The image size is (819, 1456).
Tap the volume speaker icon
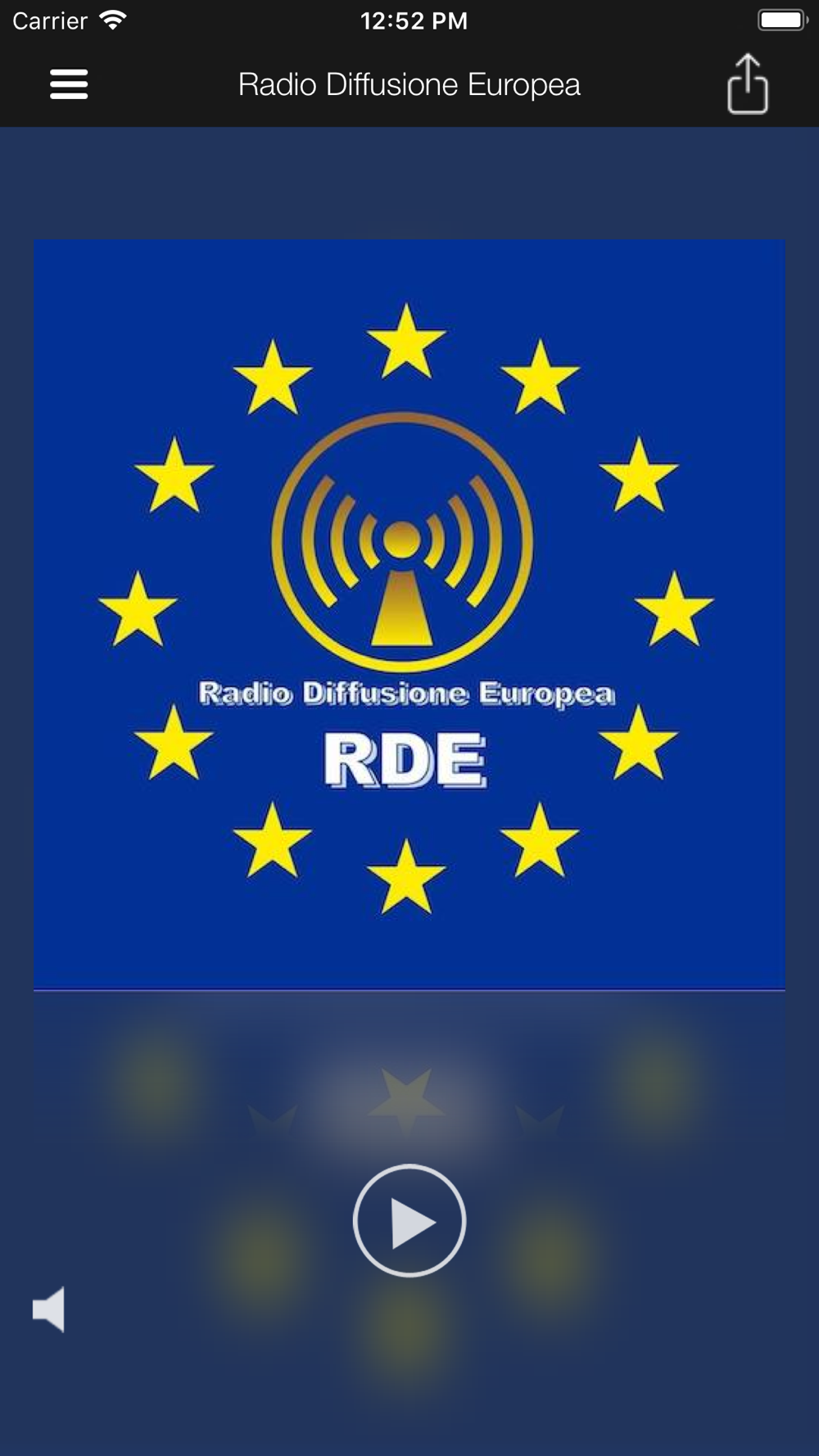point(49,1309)
